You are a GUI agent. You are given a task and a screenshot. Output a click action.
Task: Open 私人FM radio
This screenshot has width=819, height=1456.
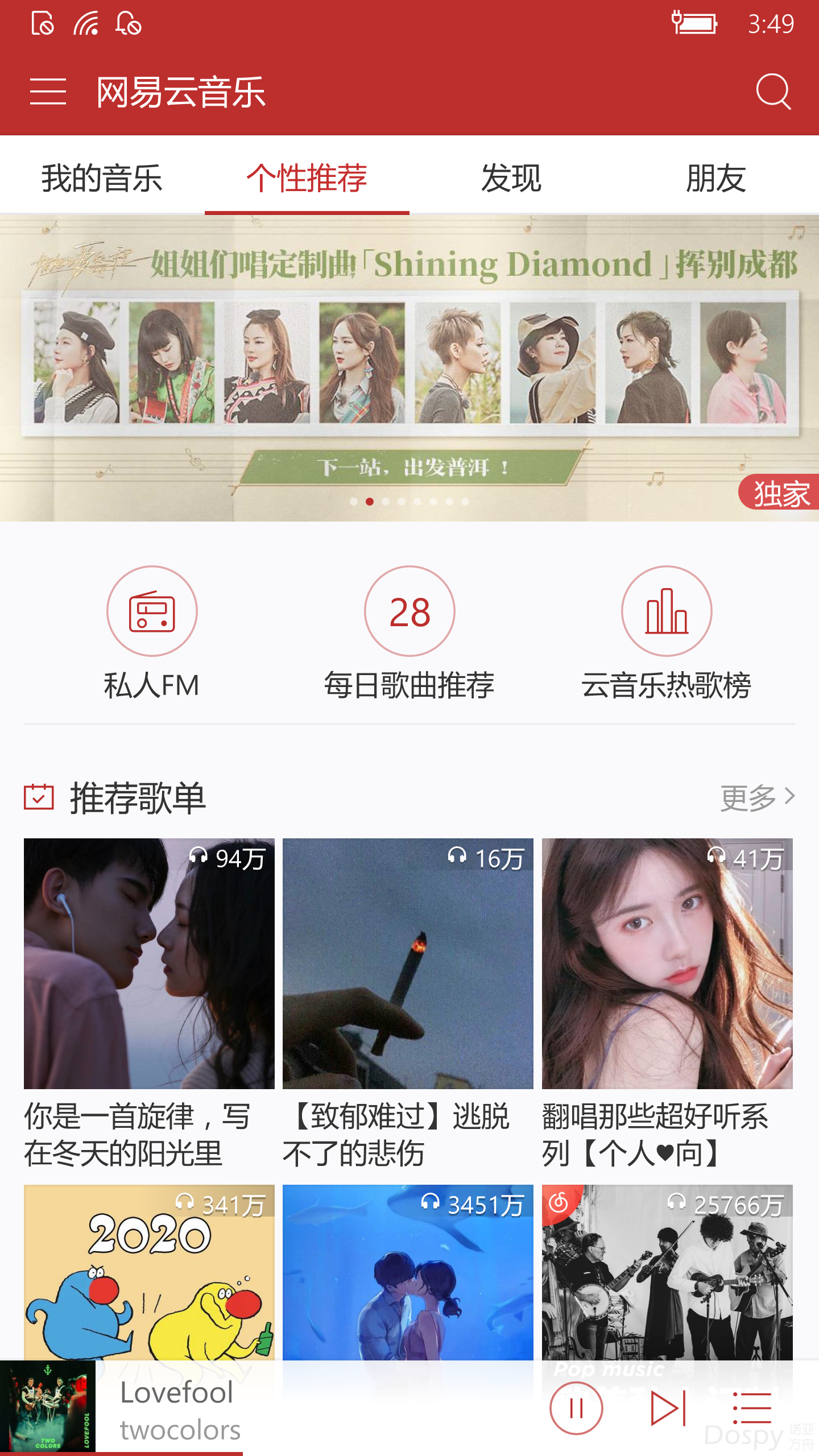[x=152, y=611]
